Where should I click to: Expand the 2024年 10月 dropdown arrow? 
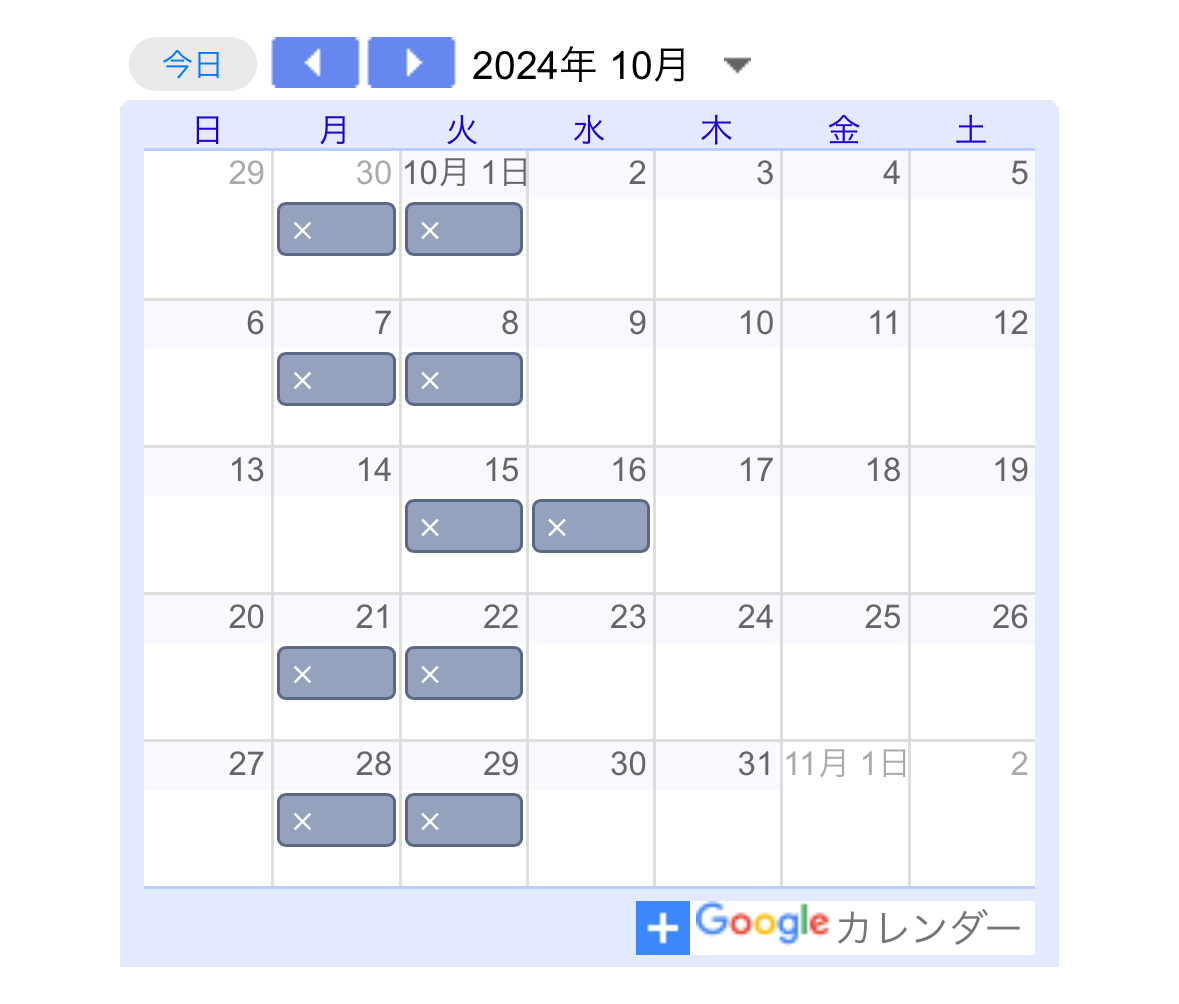point(737,66)
